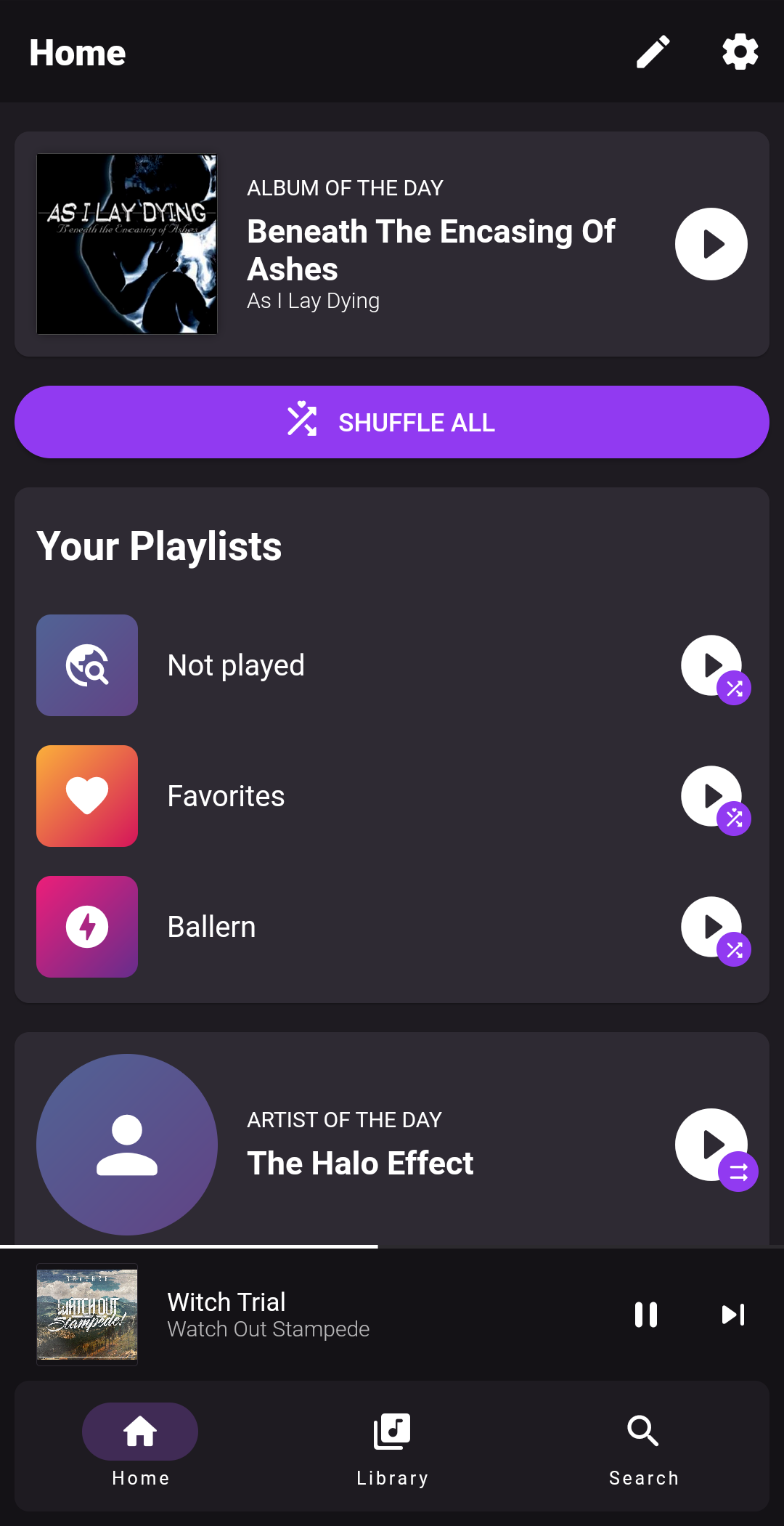Open the Favorites playlist
This screenshot has height=1526, width=784.
226,796
